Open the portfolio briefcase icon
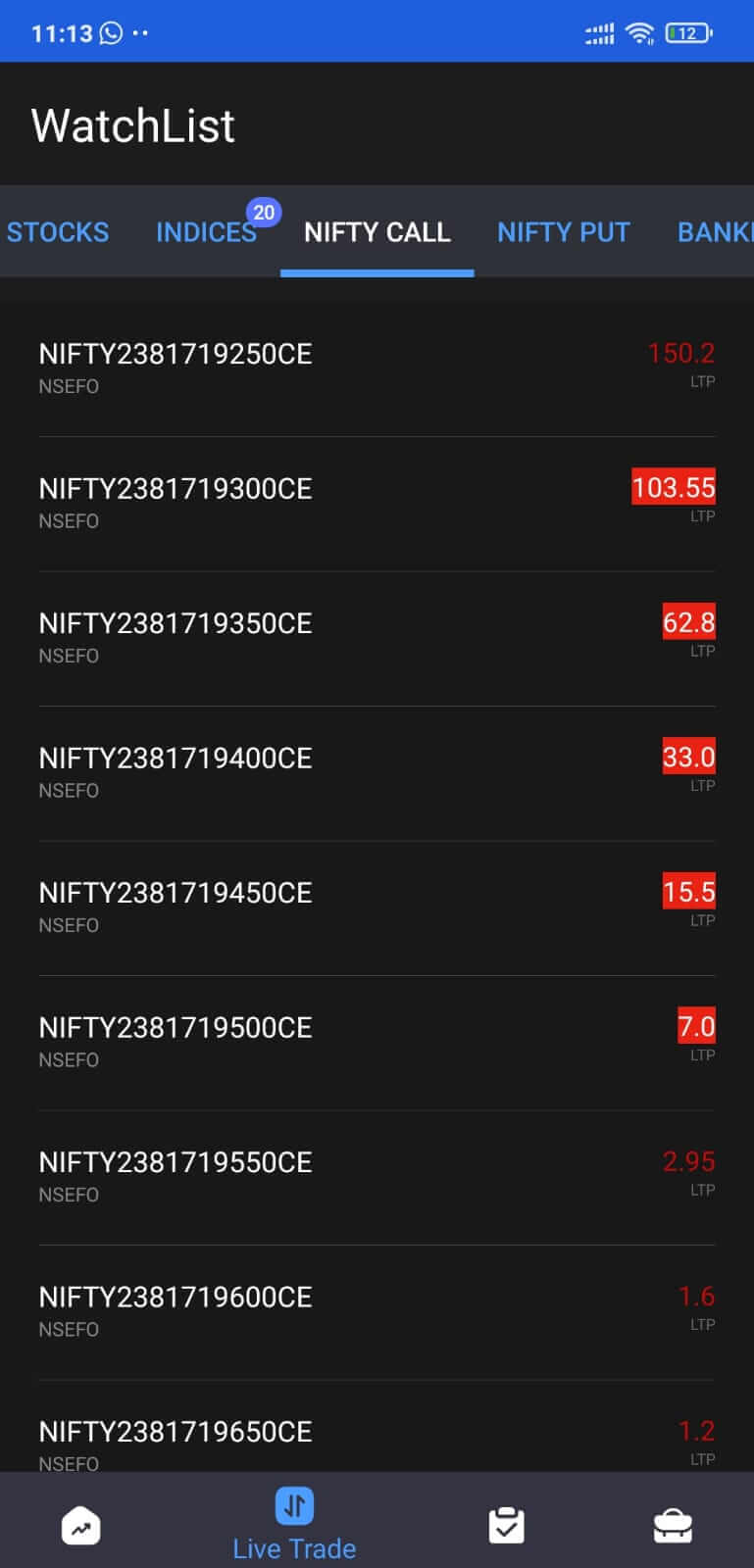 673,1526
